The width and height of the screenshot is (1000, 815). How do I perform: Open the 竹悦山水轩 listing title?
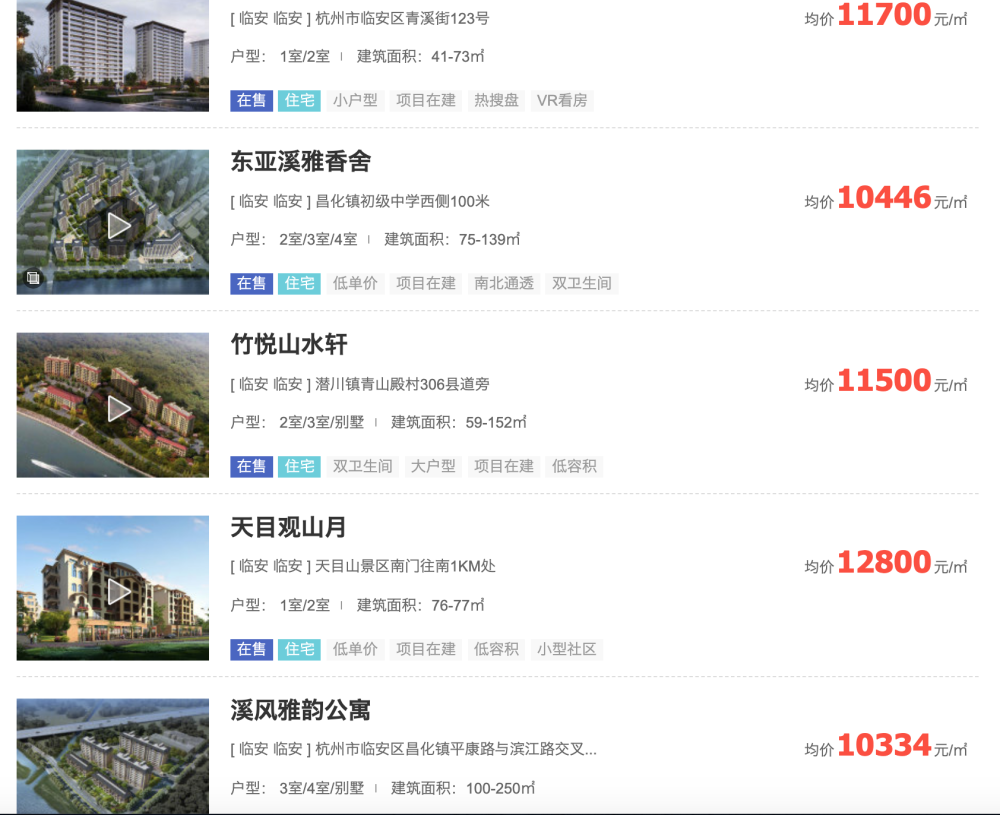click(x=289, y=344)
